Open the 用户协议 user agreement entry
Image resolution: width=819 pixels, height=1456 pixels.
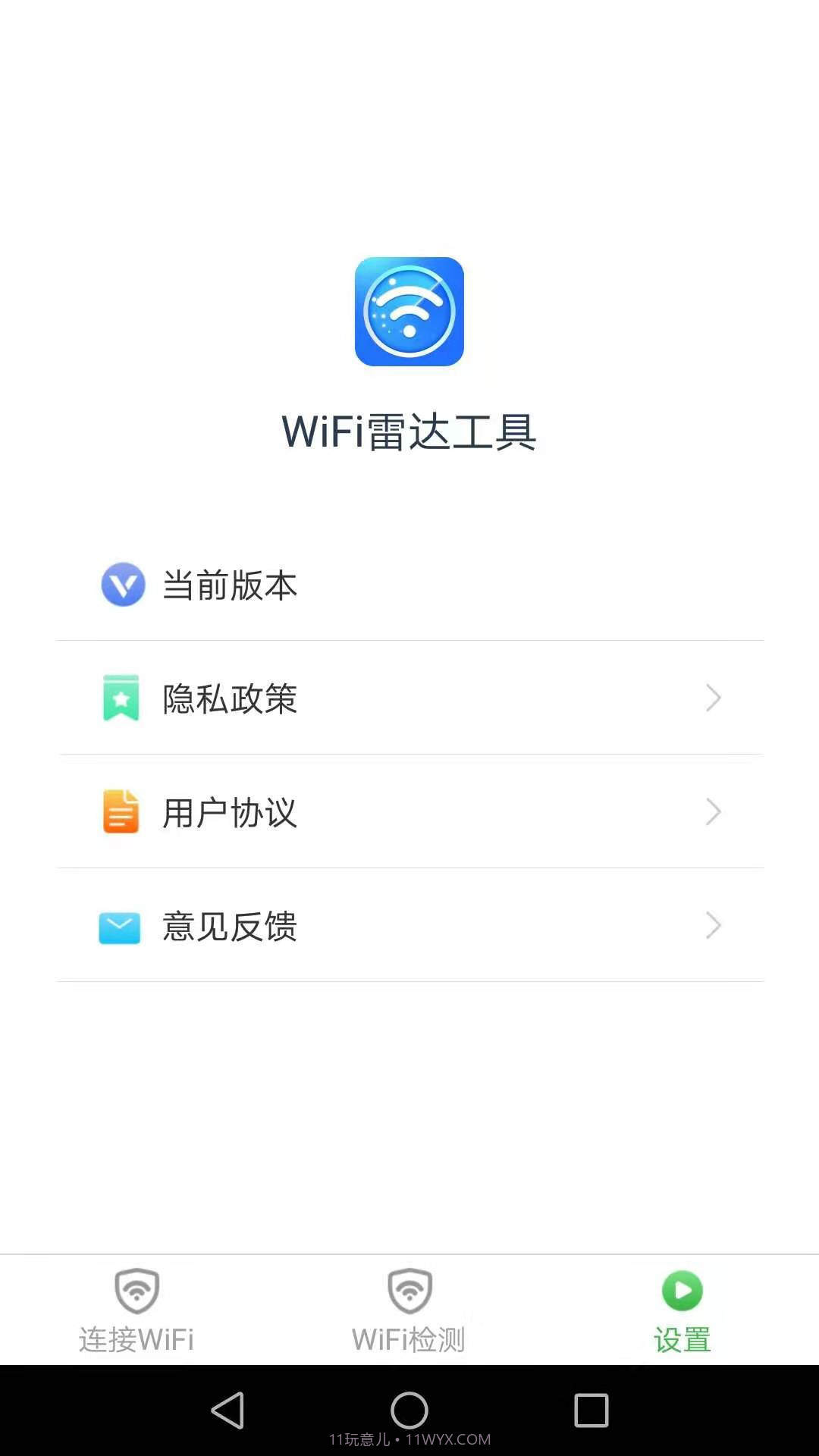409,812
